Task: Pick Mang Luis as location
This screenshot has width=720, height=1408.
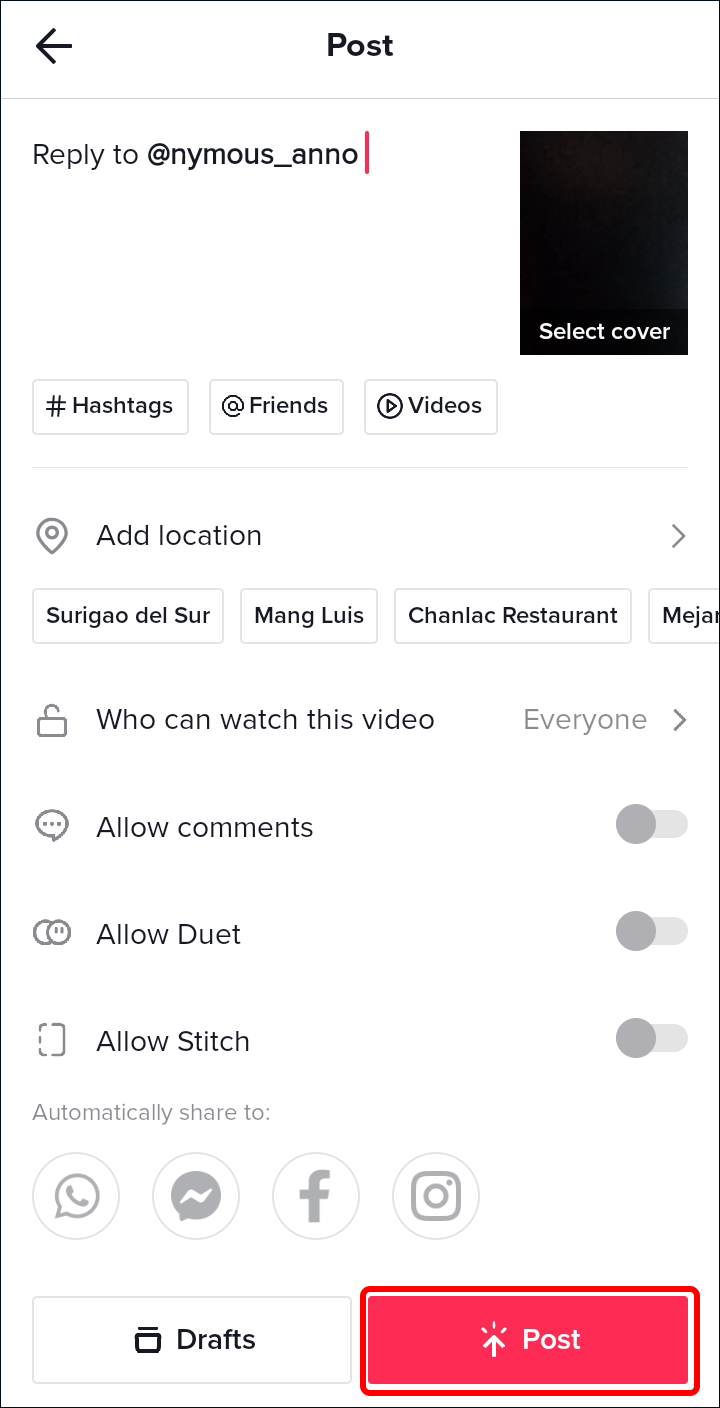Action: point(309,615)
